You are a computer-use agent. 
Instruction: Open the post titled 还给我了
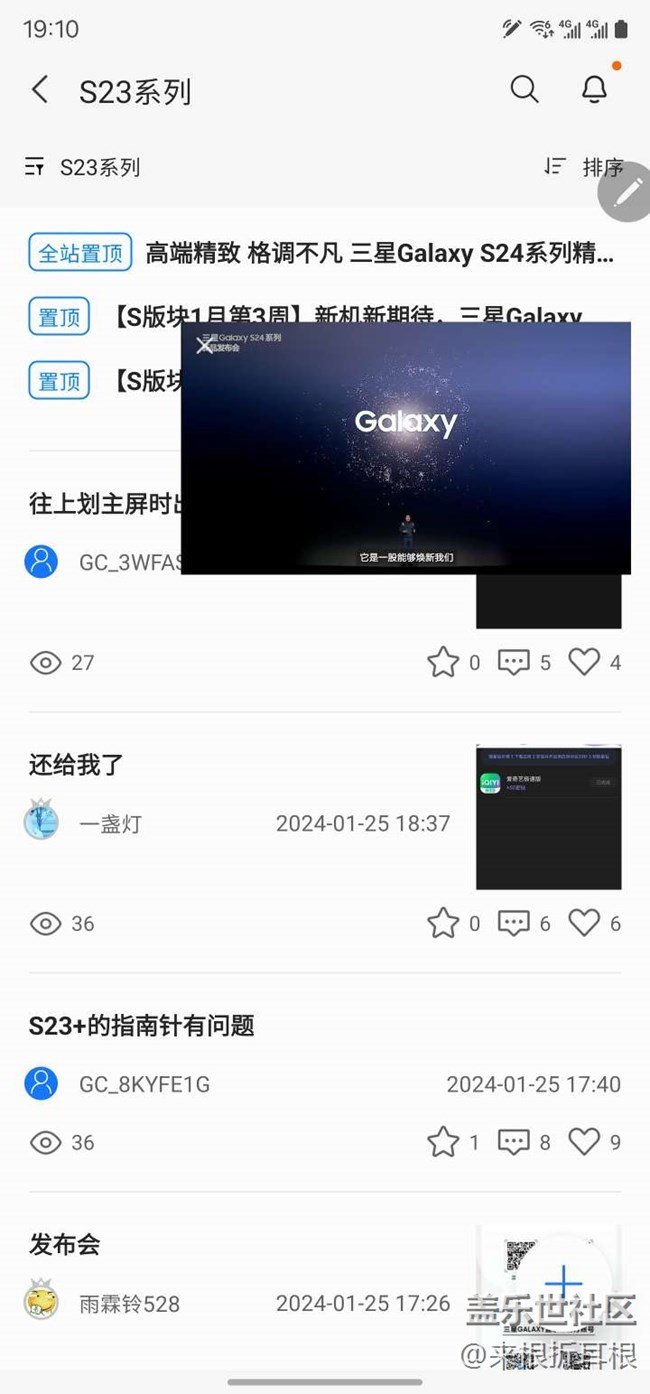tap(77, 765)
